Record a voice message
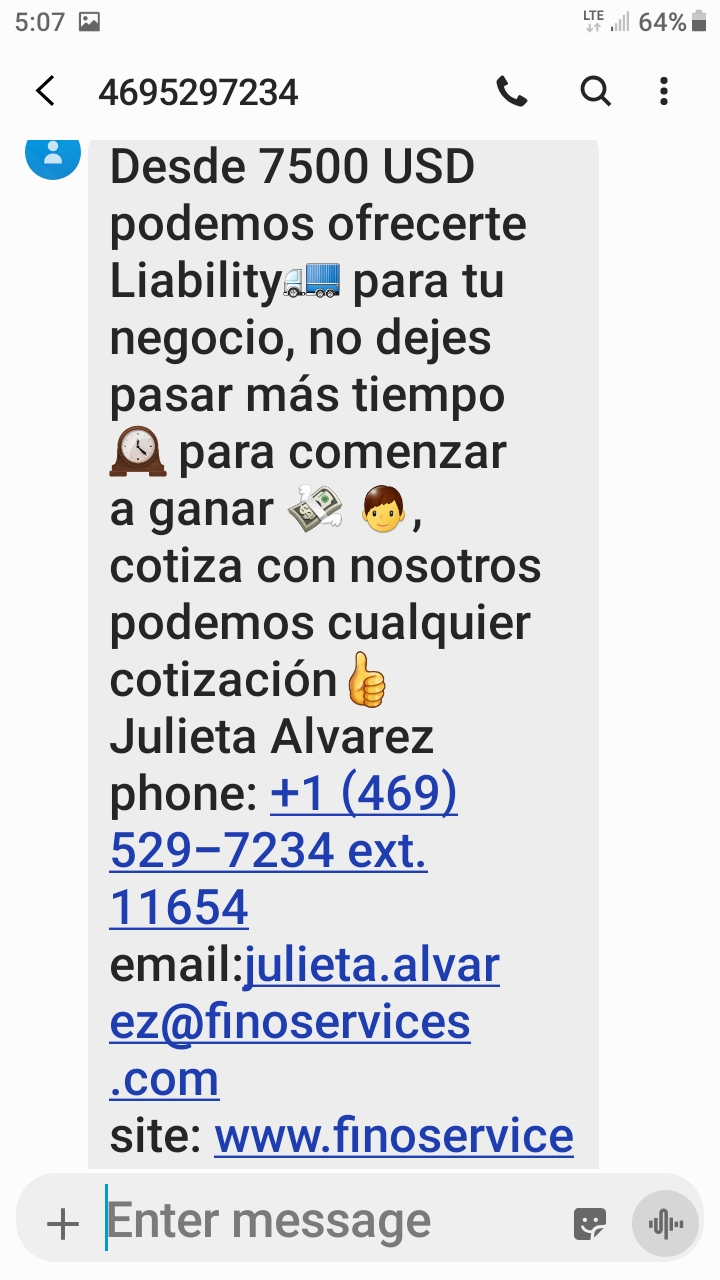This screenshot has height=1280, width=720. point(665,1223)
